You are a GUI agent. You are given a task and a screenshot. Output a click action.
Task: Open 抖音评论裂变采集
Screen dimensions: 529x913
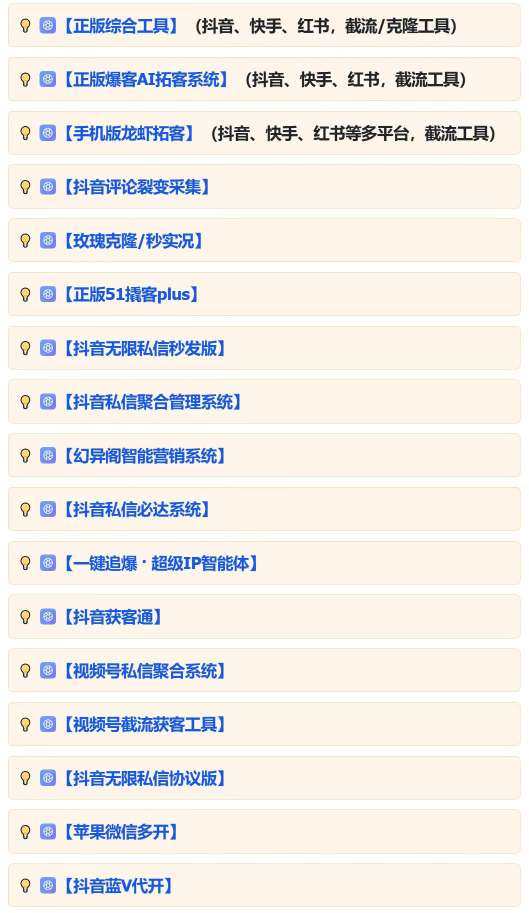tap(137, 187)
